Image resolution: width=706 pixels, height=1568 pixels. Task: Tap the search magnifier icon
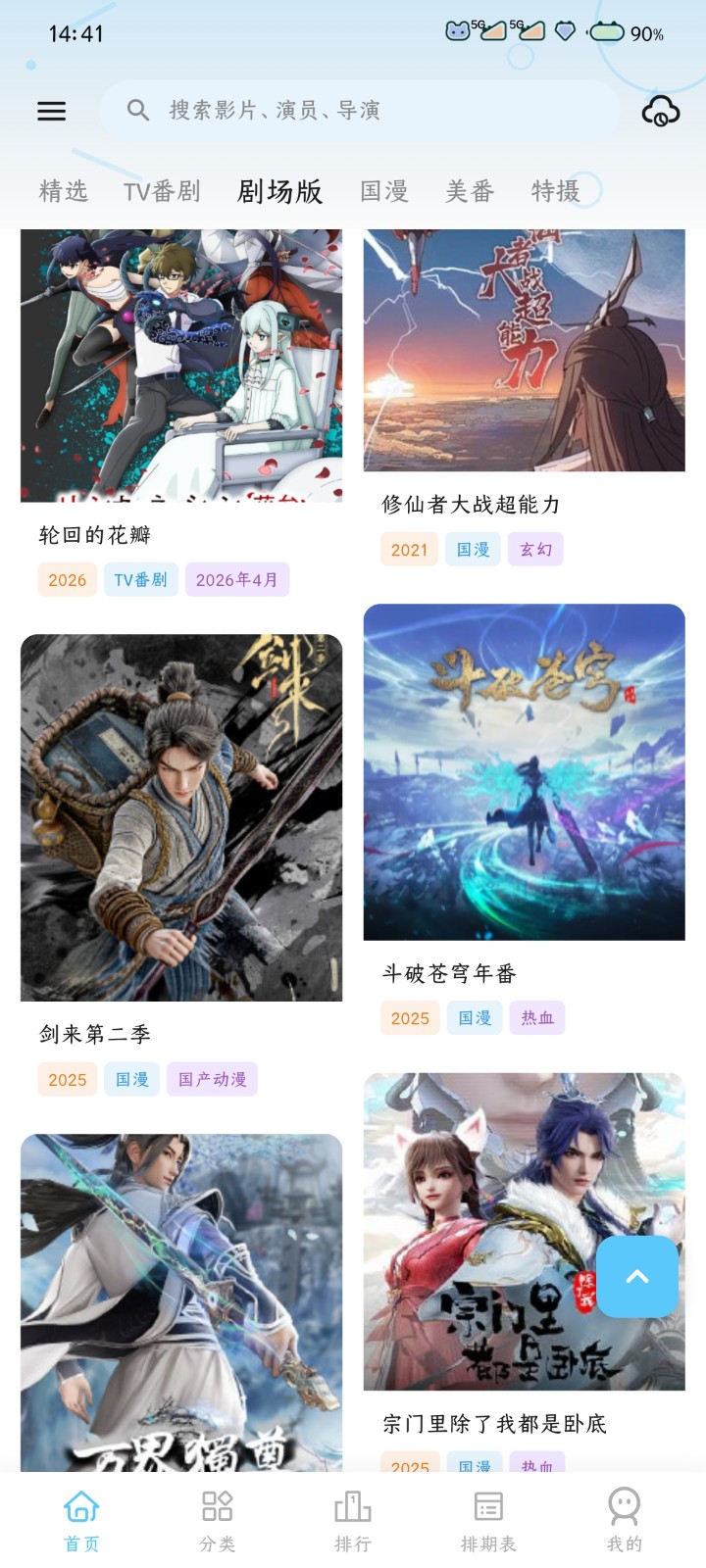pos(137,110)
